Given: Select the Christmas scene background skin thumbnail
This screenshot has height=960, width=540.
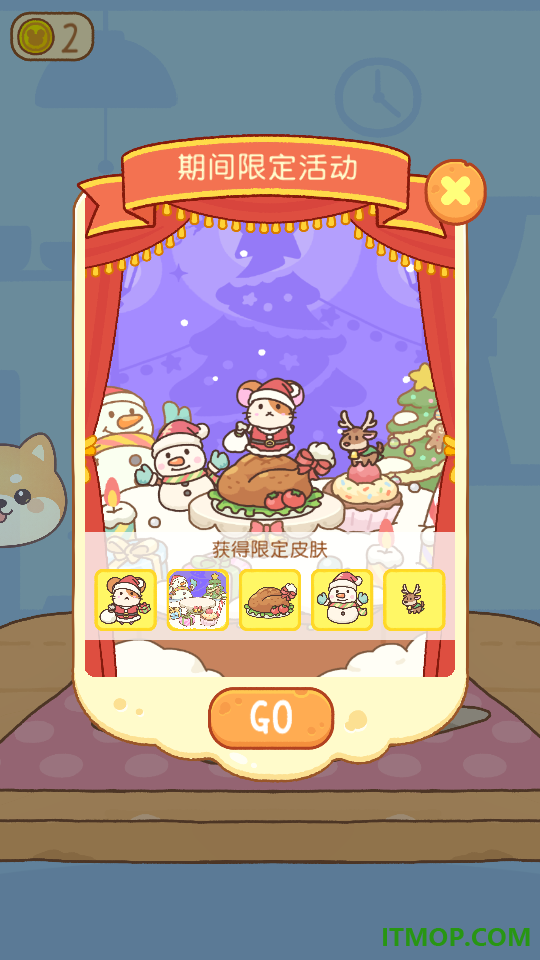Looking at the screenshot, I should [198, 600].
